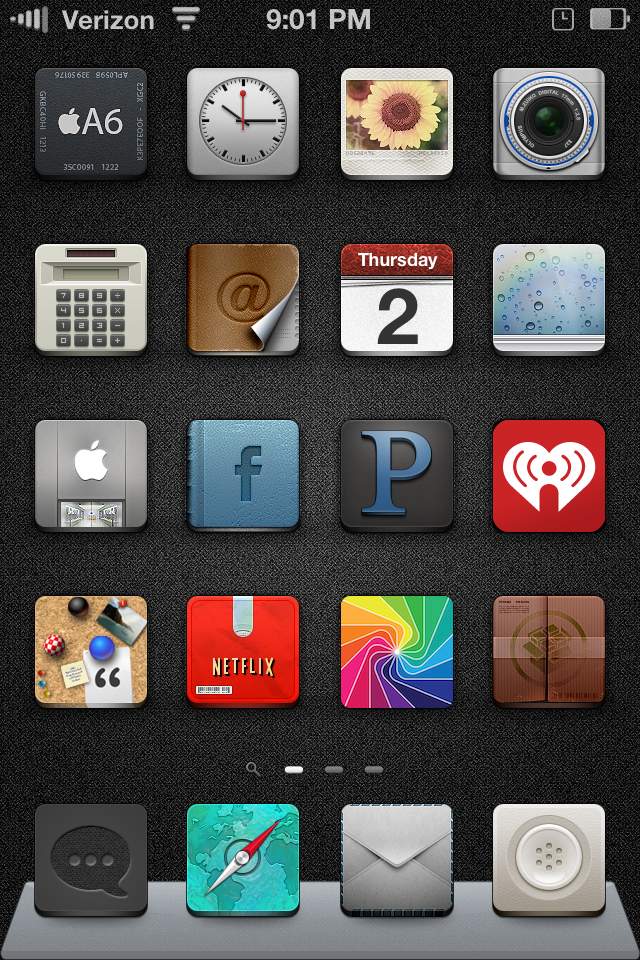Image resolution: width=640 pixels, height=960 pixels.
Task: Open the Mail envelope in the dock
Action: tap(396, 859)
